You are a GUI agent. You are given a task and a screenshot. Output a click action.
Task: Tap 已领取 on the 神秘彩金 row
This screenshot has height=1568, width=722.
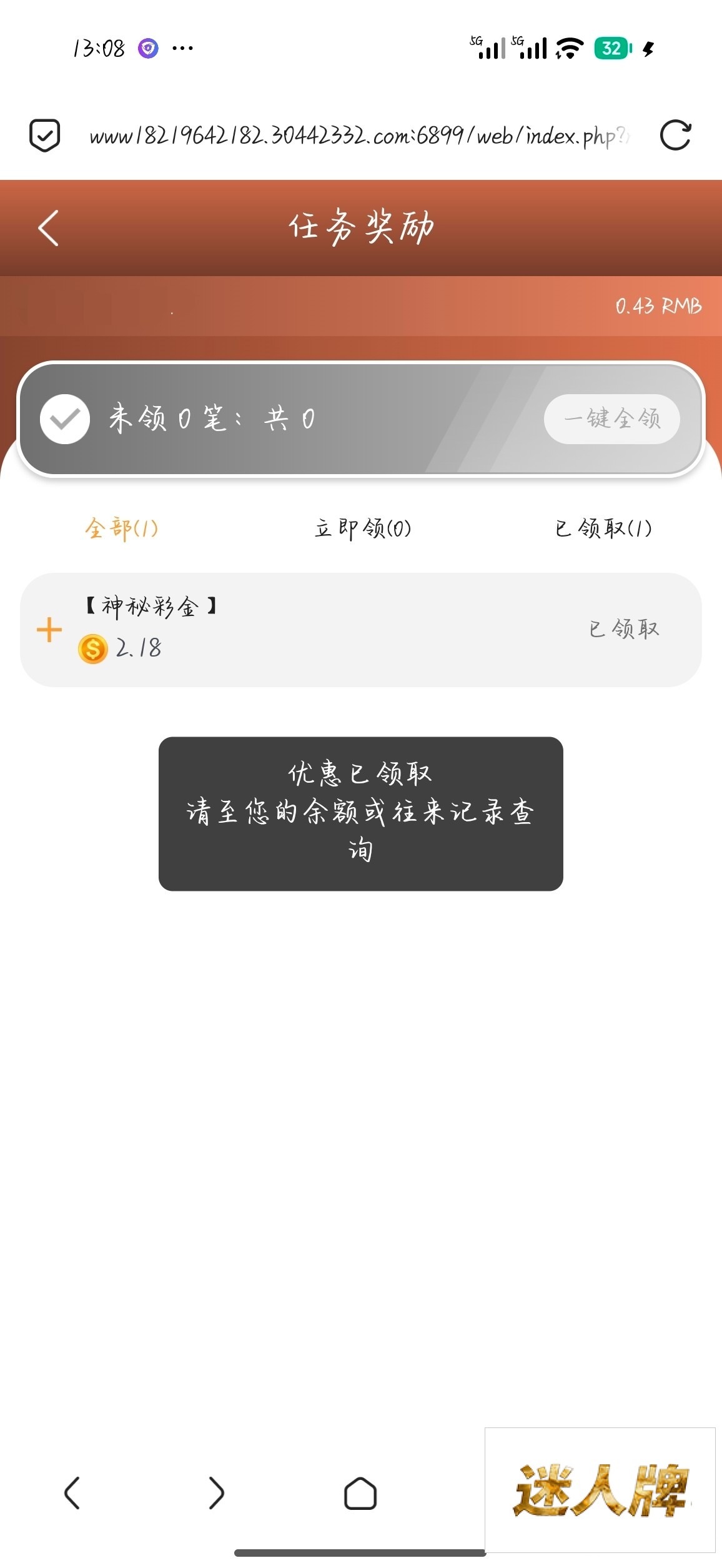click(624, 628)
